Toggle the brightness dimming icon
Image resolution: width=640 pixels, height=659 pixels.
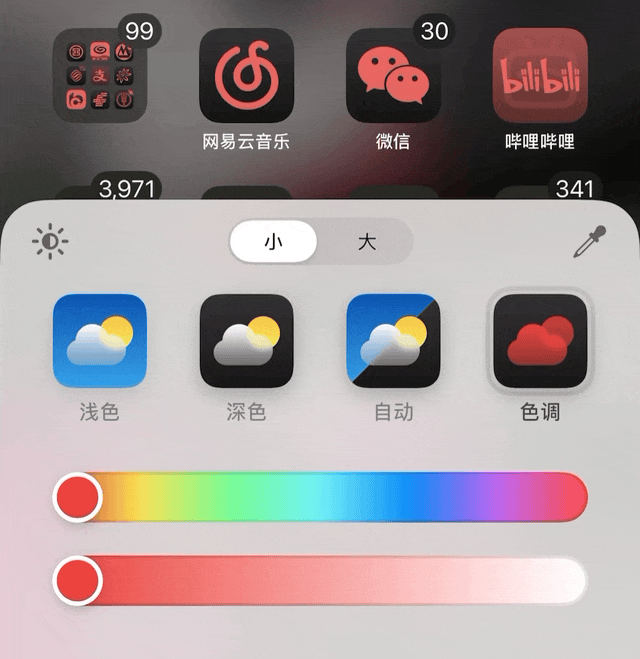click(x=50, y=242)
